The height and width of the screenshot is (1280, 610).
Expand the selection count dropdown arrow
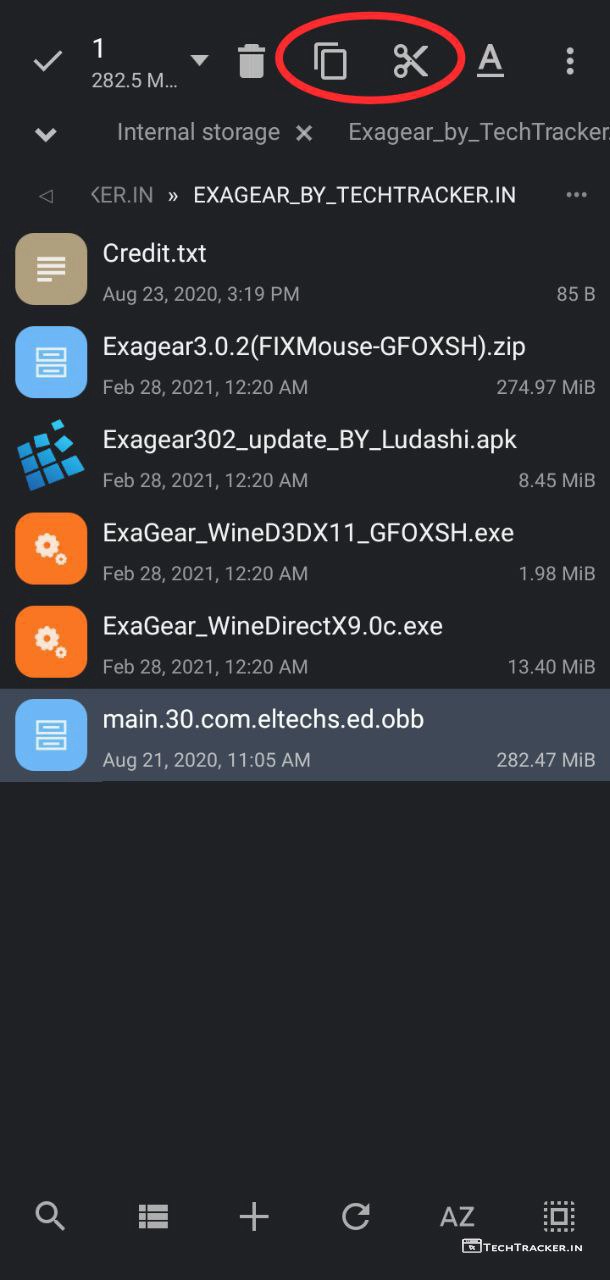pyautogui.click(x=200, y=60)
